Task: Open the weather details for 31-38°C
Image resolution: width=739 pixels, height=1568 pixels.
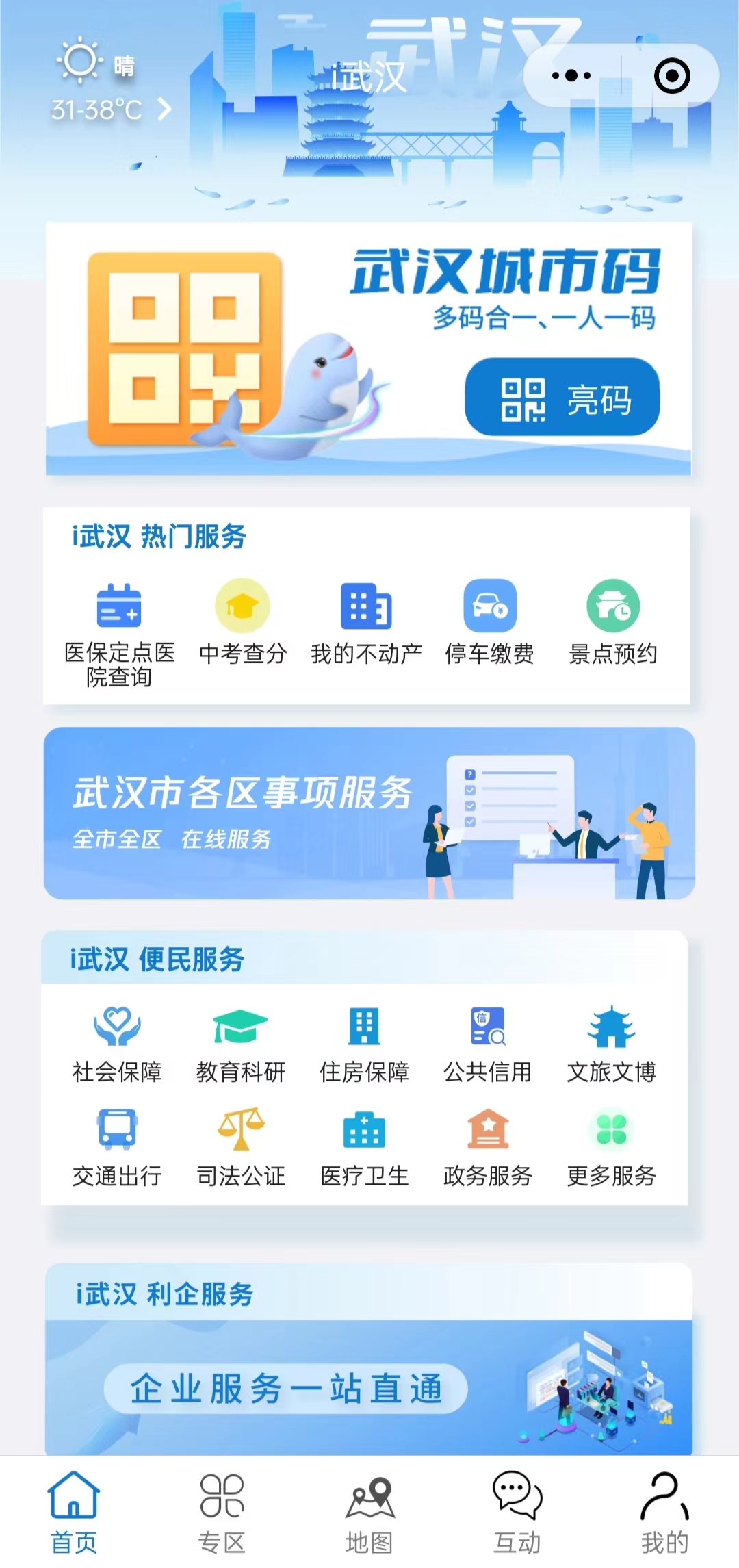Action: click(111, 109)
